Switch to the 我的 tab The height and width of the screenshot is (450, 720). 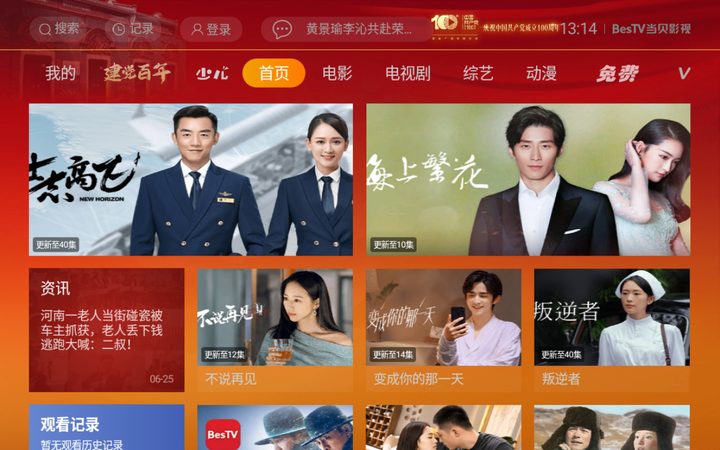pyautogui.click(x=60, y=73)
